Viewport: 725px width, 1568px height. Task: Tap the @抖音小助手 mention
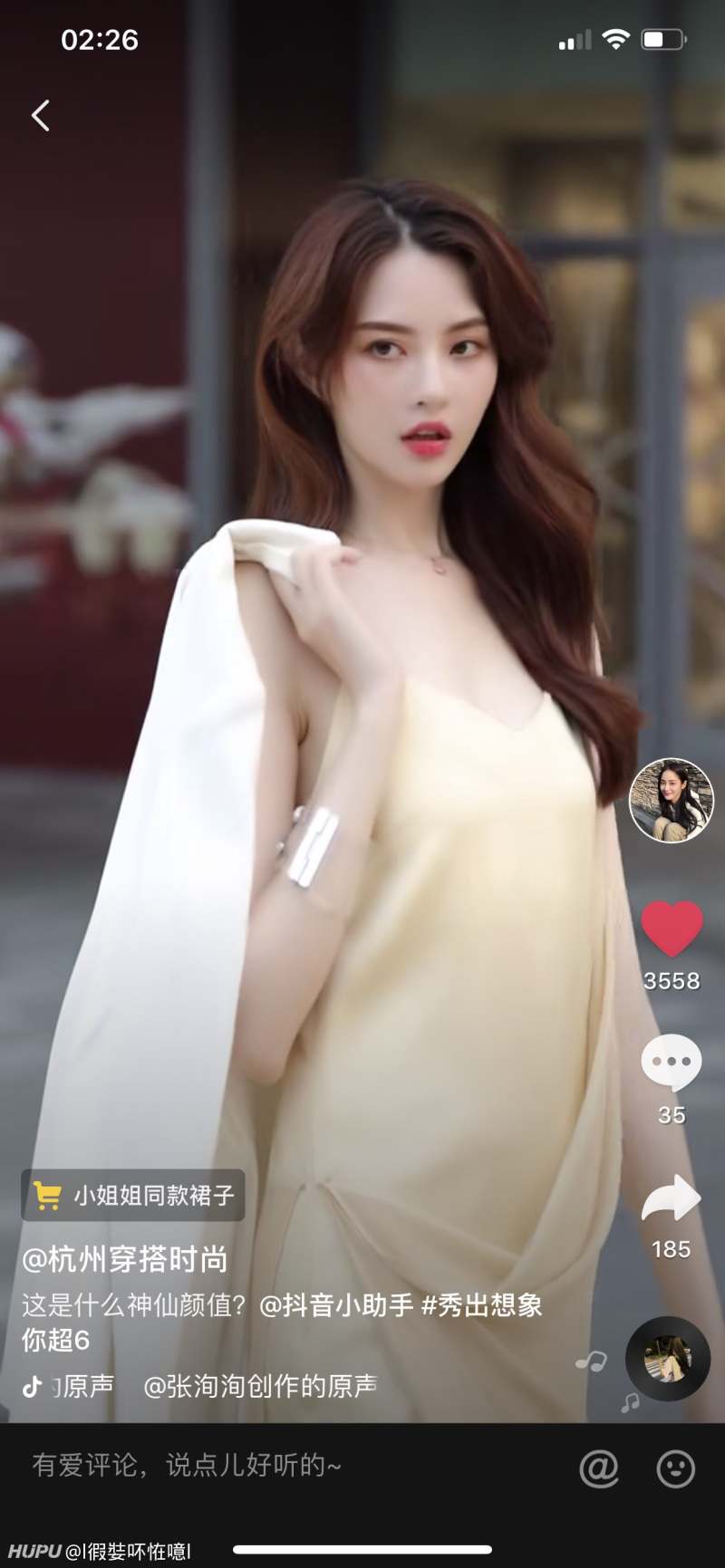coord(336,1305)
